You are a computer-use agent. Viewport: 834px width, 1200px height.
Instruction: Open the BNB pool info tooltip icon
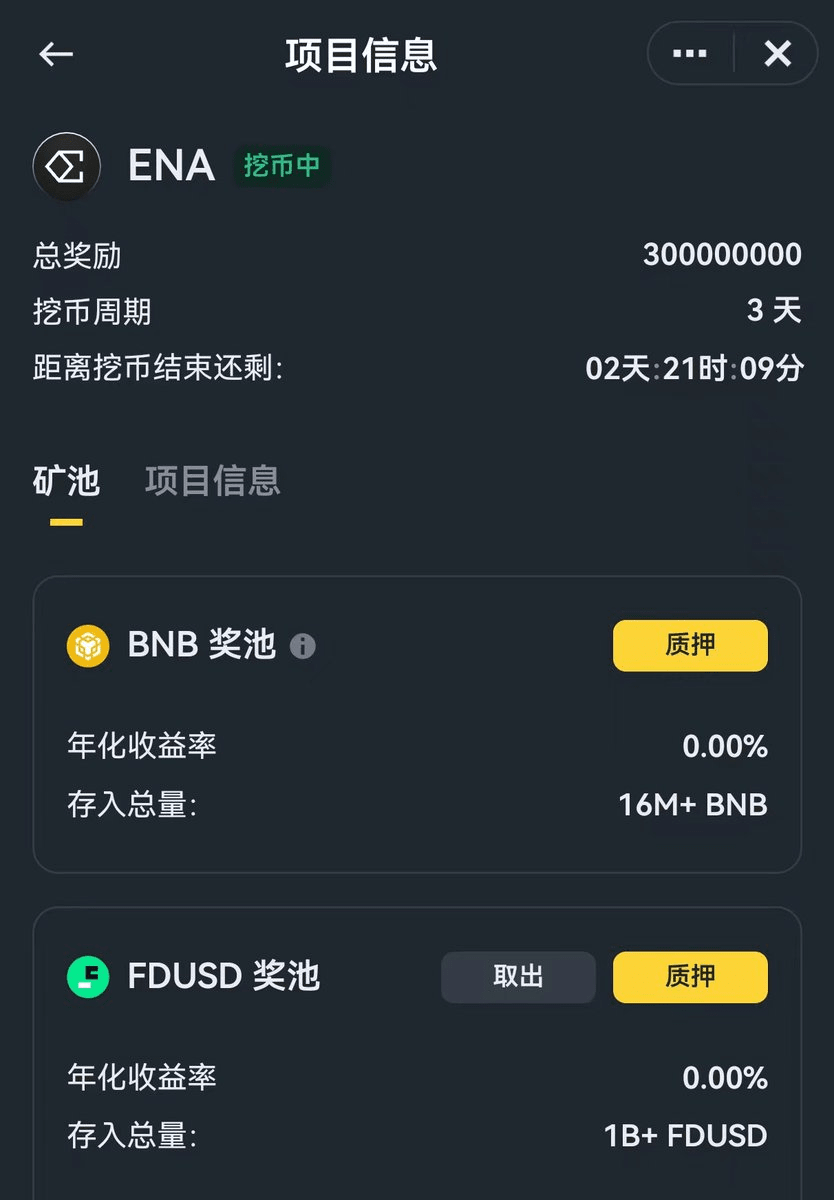303,647
